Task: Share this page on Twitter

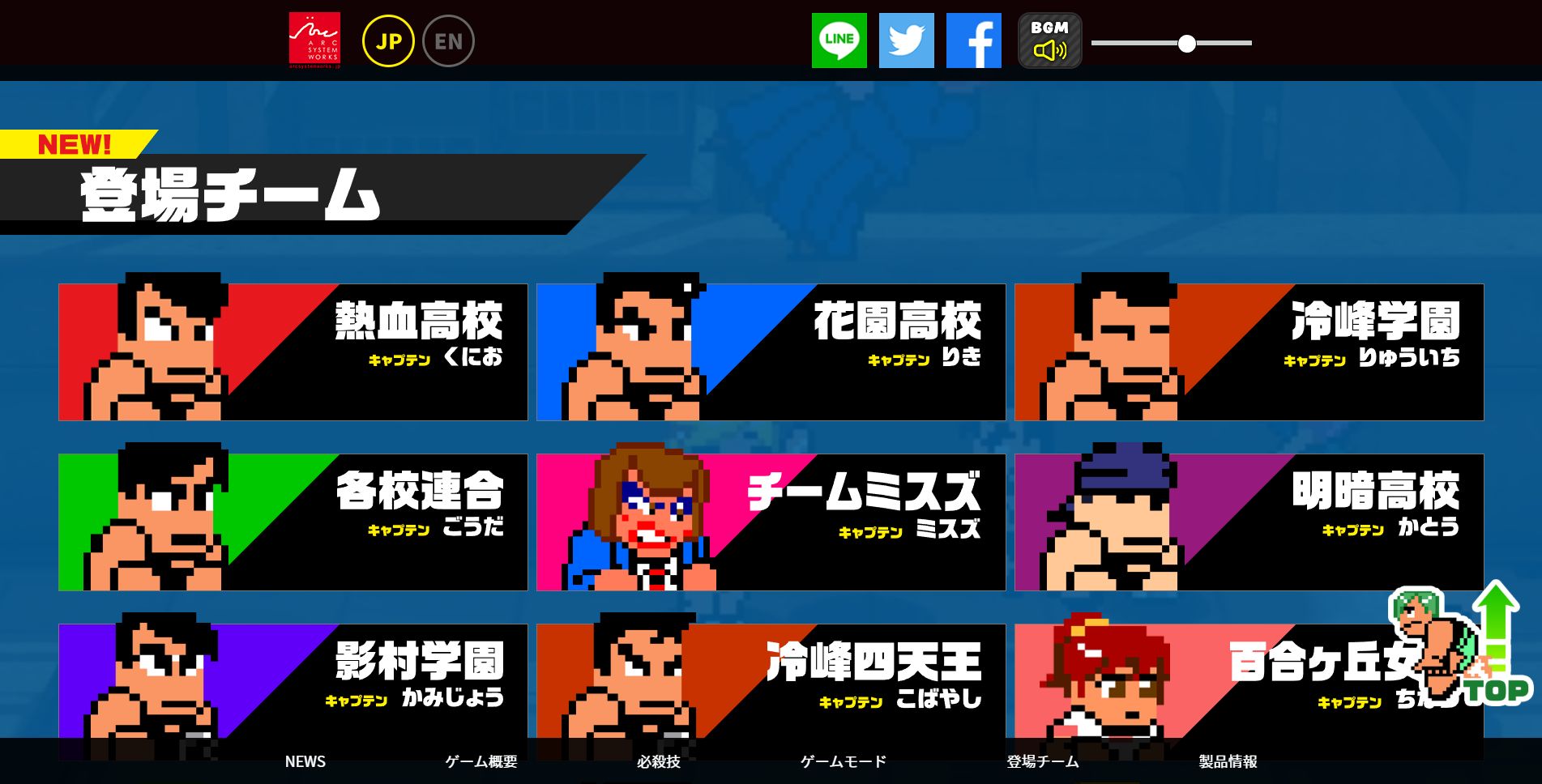Action: click(x=906, y=40)
